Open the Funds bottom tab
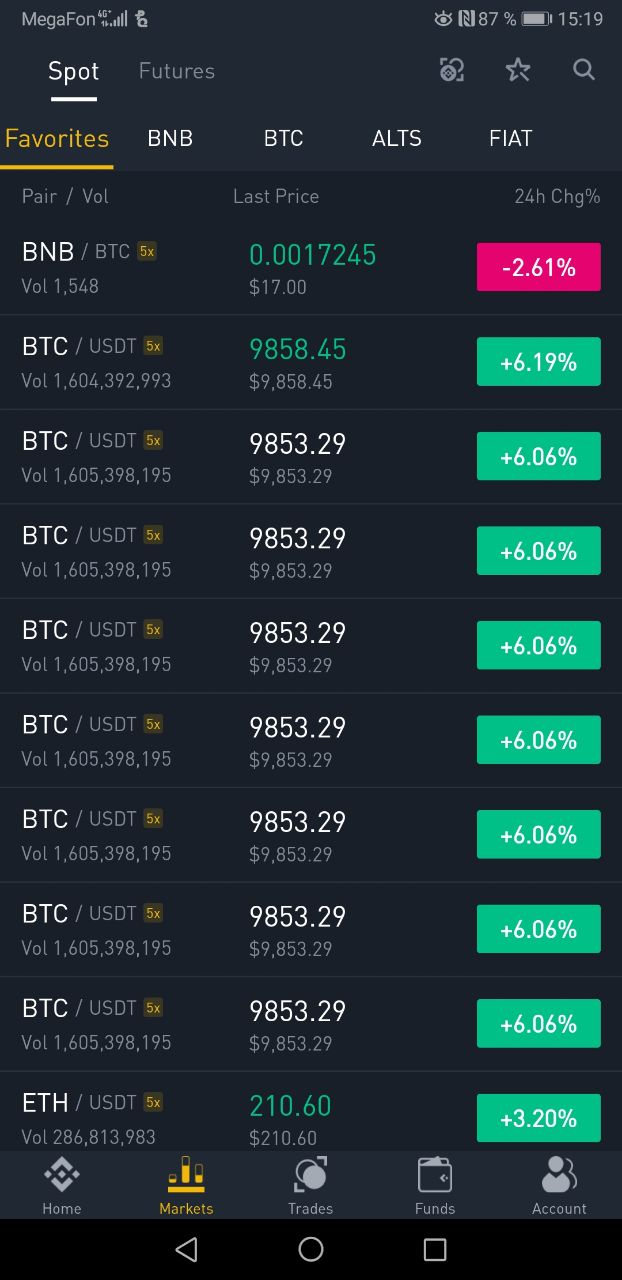Screen dimensions: 622x1280 pos(435,1186)
